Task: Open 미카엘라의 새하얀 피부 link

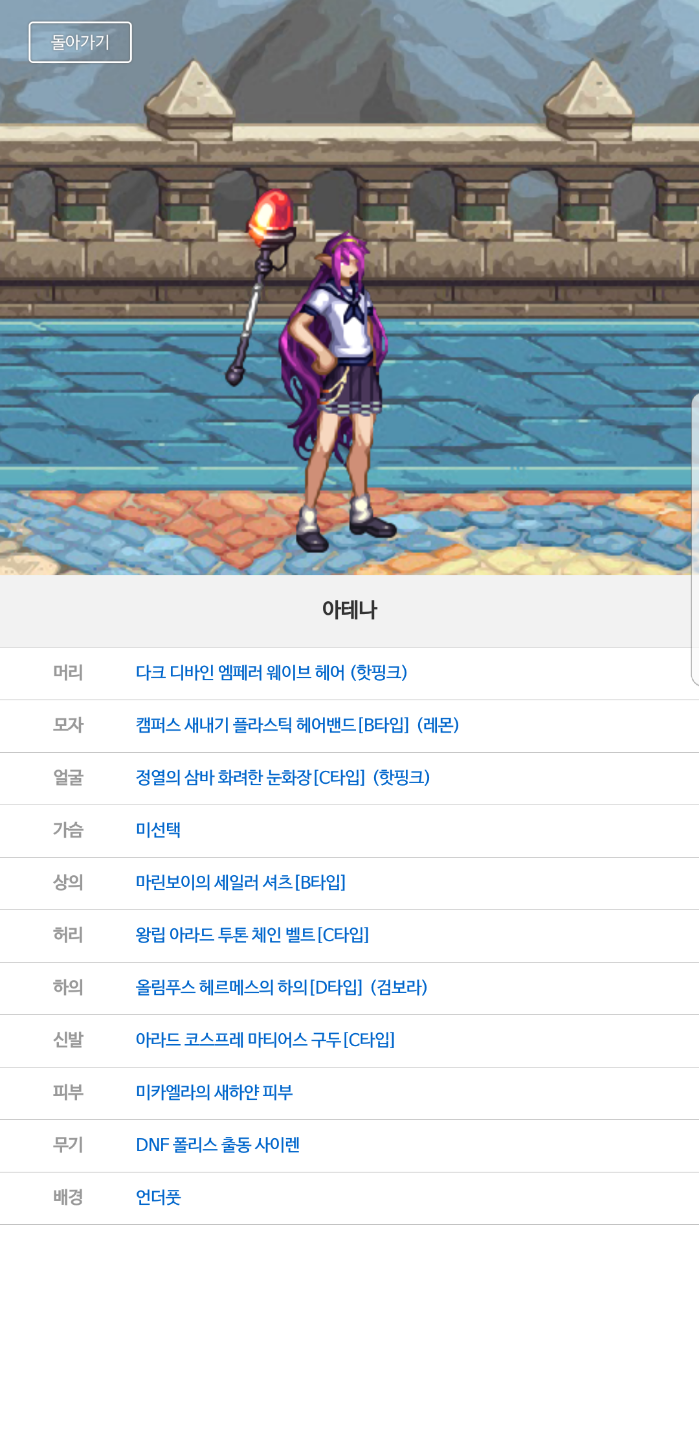Action: pos(214,1093)
